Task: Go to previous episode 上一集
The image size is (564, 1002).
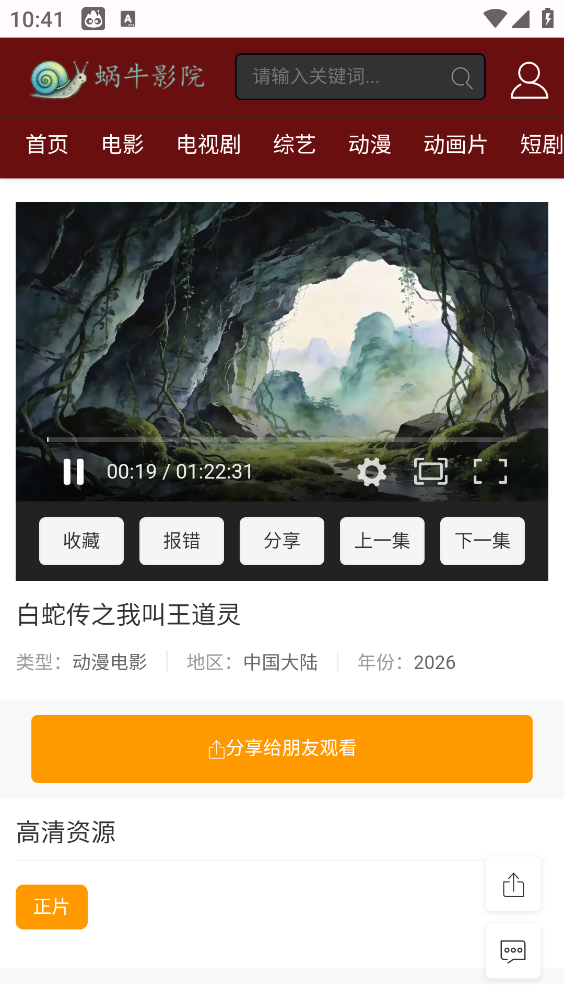Action: point(382,541)
